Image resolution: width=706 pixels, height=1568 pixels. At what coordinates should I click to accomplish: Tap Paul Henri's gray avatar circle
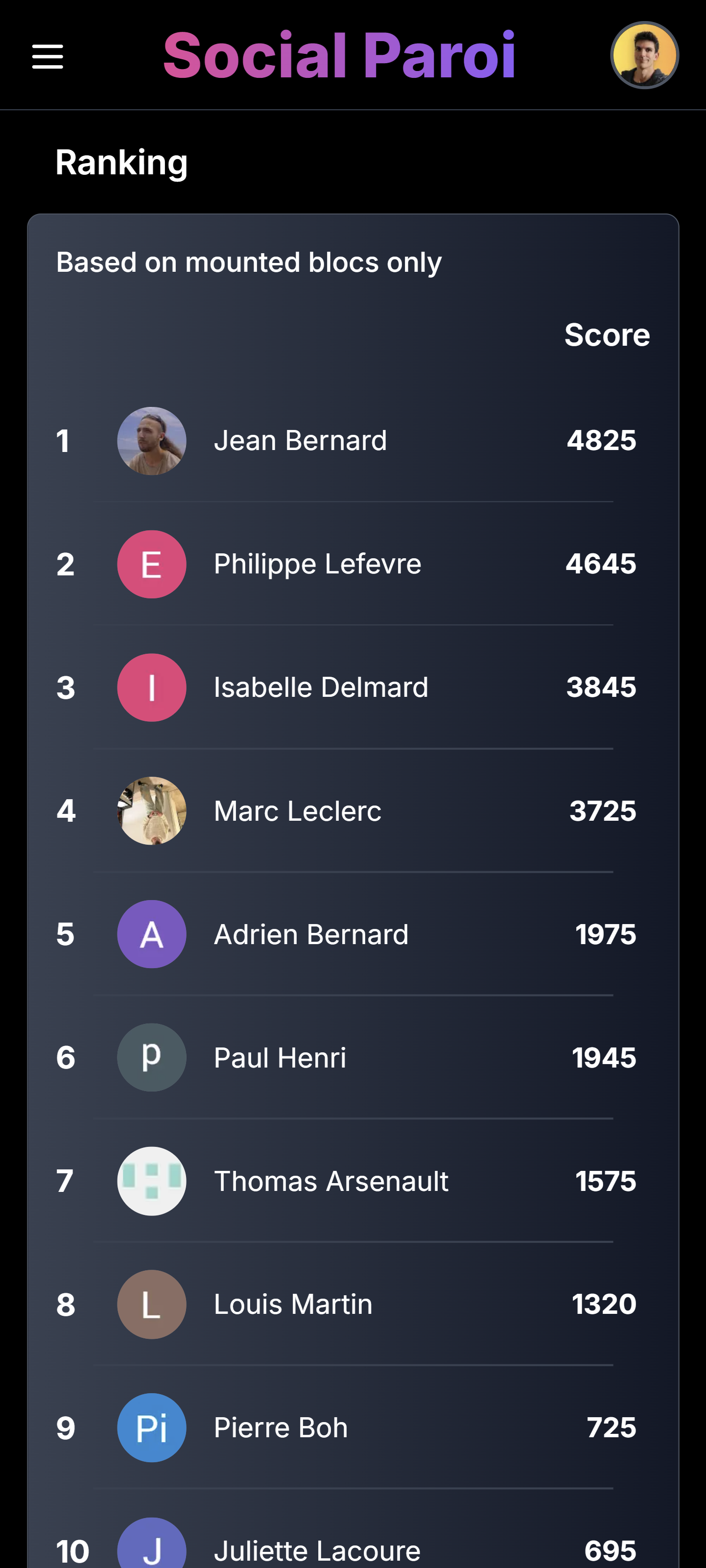coord(152,1057)
